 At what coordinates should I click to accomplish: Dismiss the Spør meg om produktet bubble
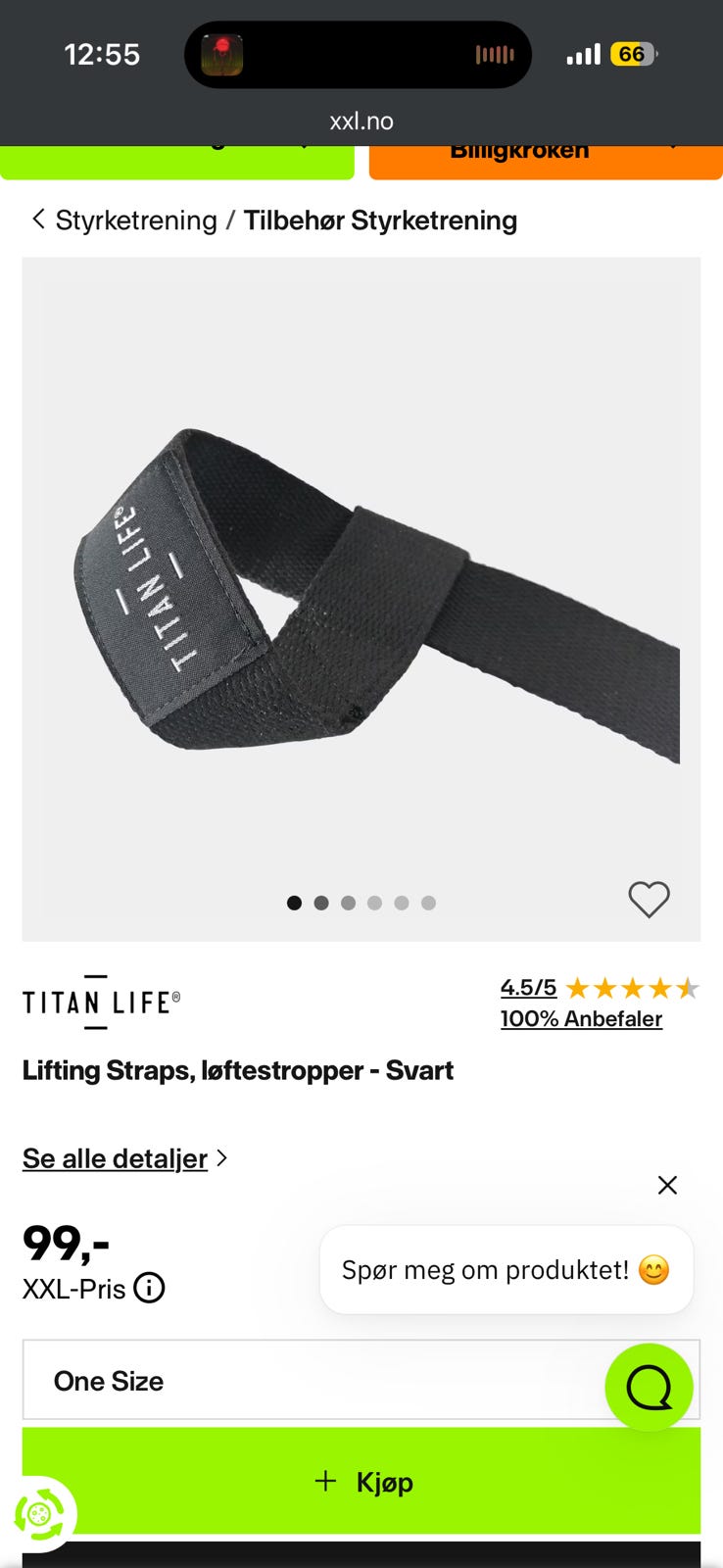pyautogui.click(x=667, y=1185)
